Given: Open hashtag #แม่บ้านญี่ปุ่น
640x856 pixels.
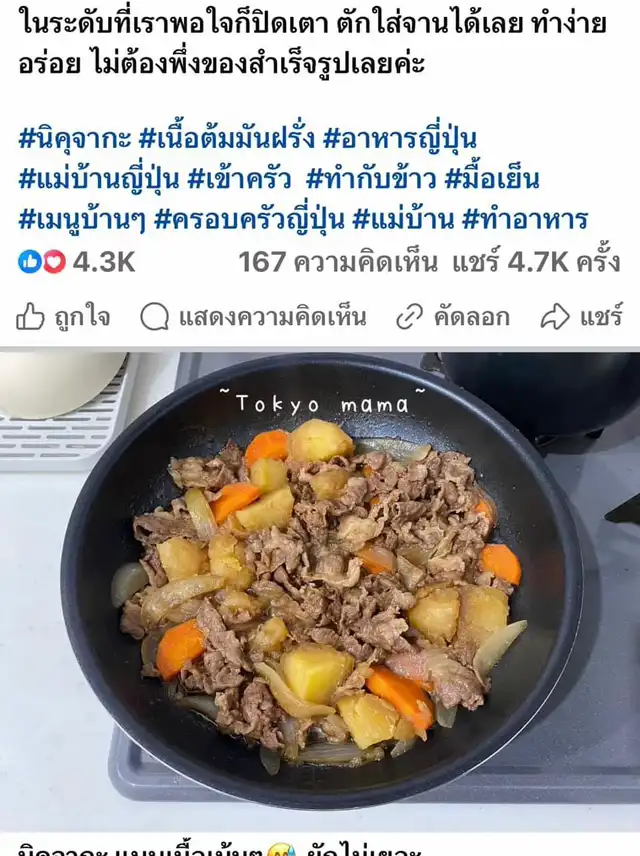Looking at the screenshot, I should point(98,178).
